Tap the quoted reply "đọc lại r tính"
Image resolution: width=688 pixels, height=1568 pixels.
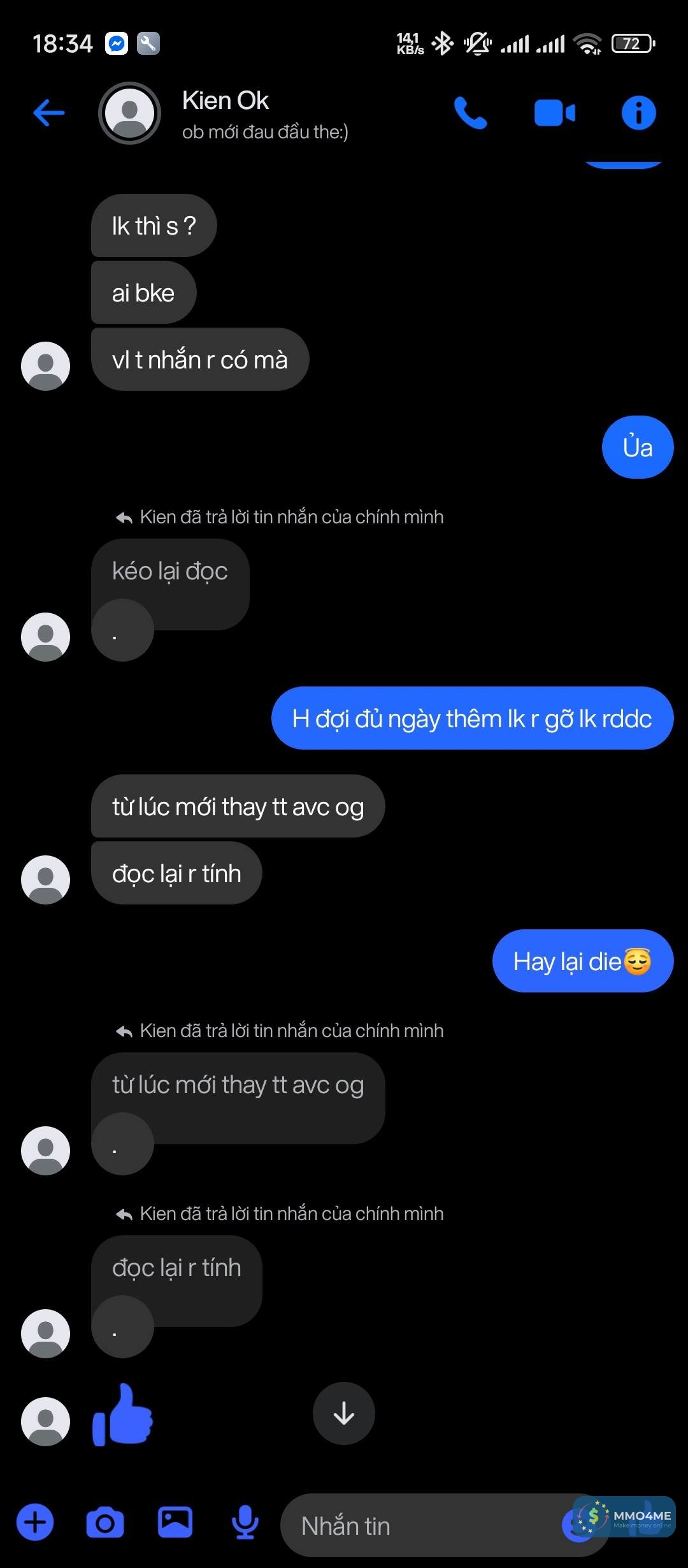click(176, 1268)
